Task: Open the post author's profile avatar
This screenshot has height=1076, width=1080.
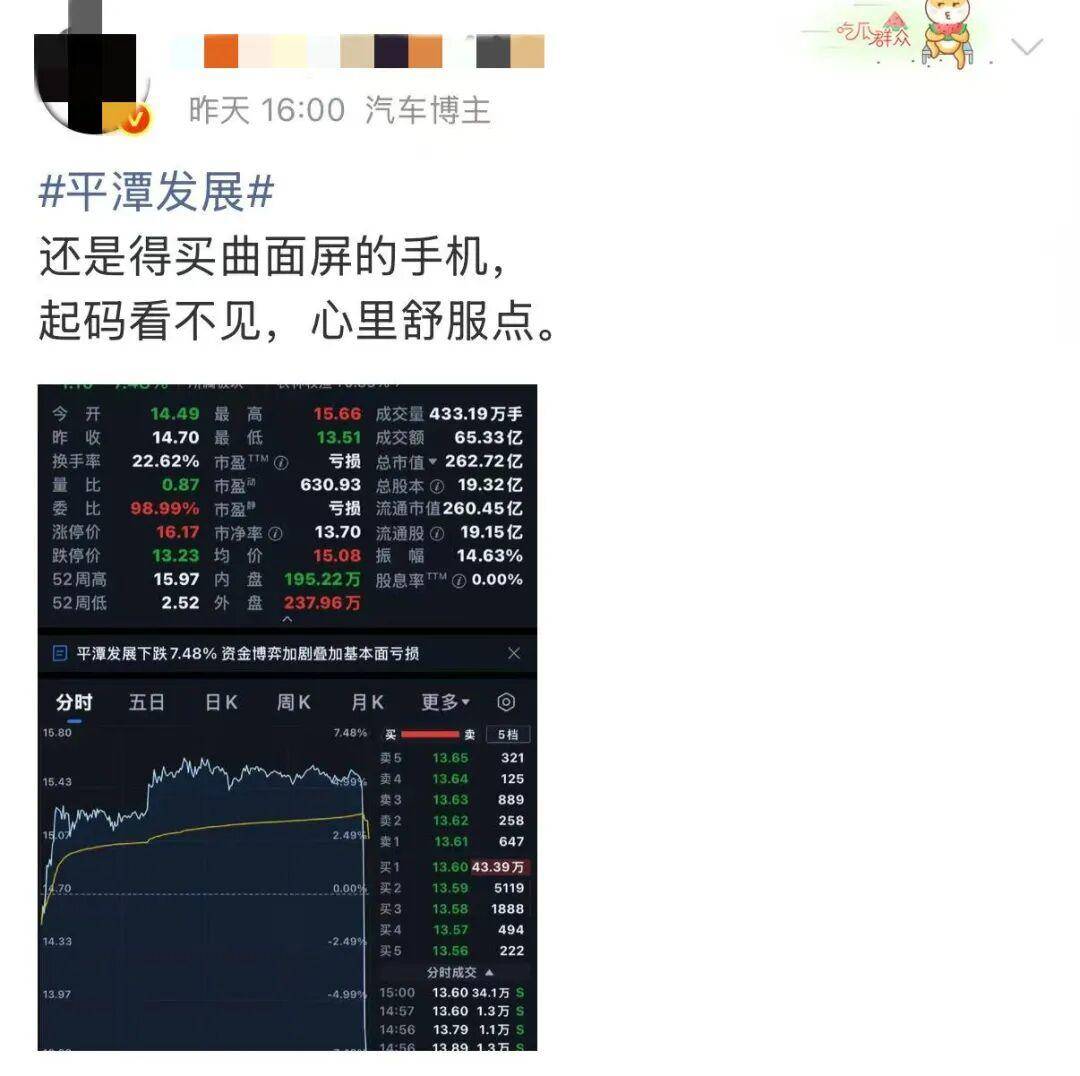Action: [x=88, y=82]
